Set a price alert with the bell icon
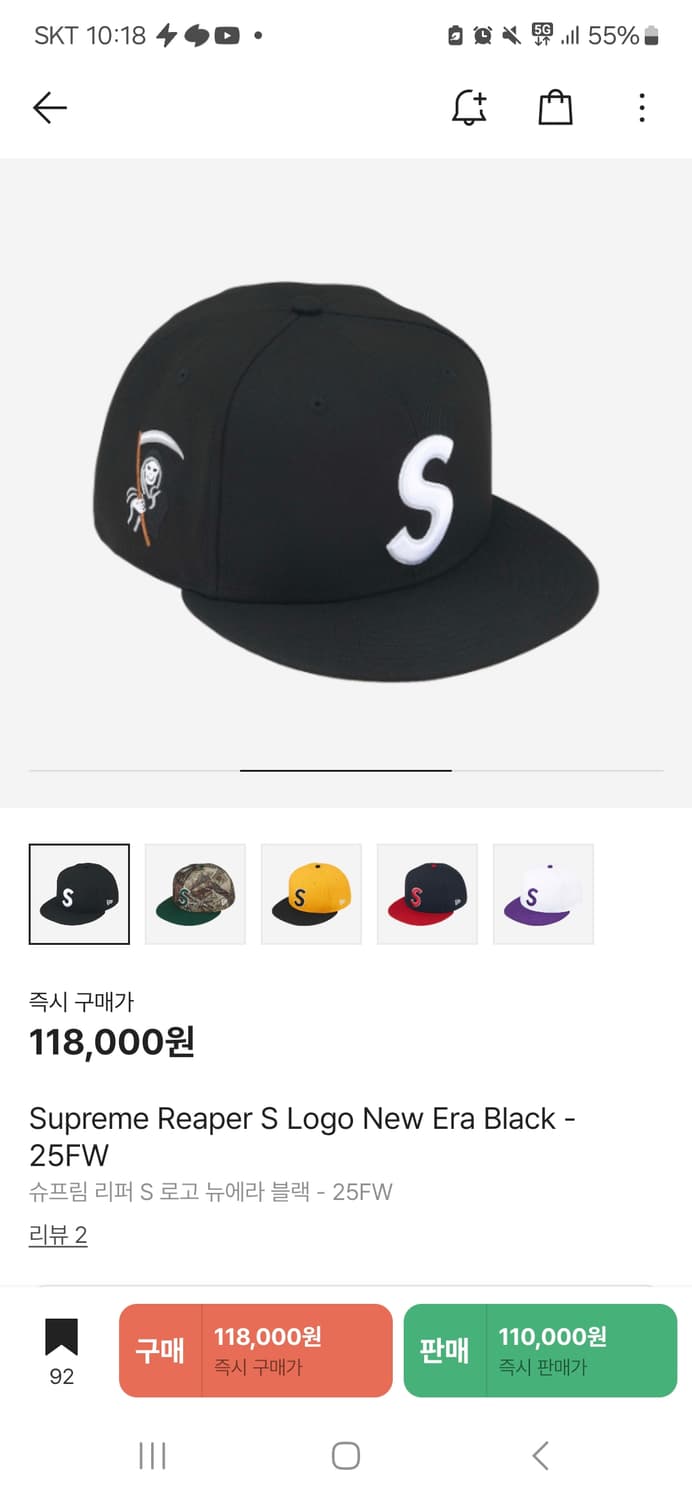The width and height of the screenshot is (692, 1500). [469, 108]
